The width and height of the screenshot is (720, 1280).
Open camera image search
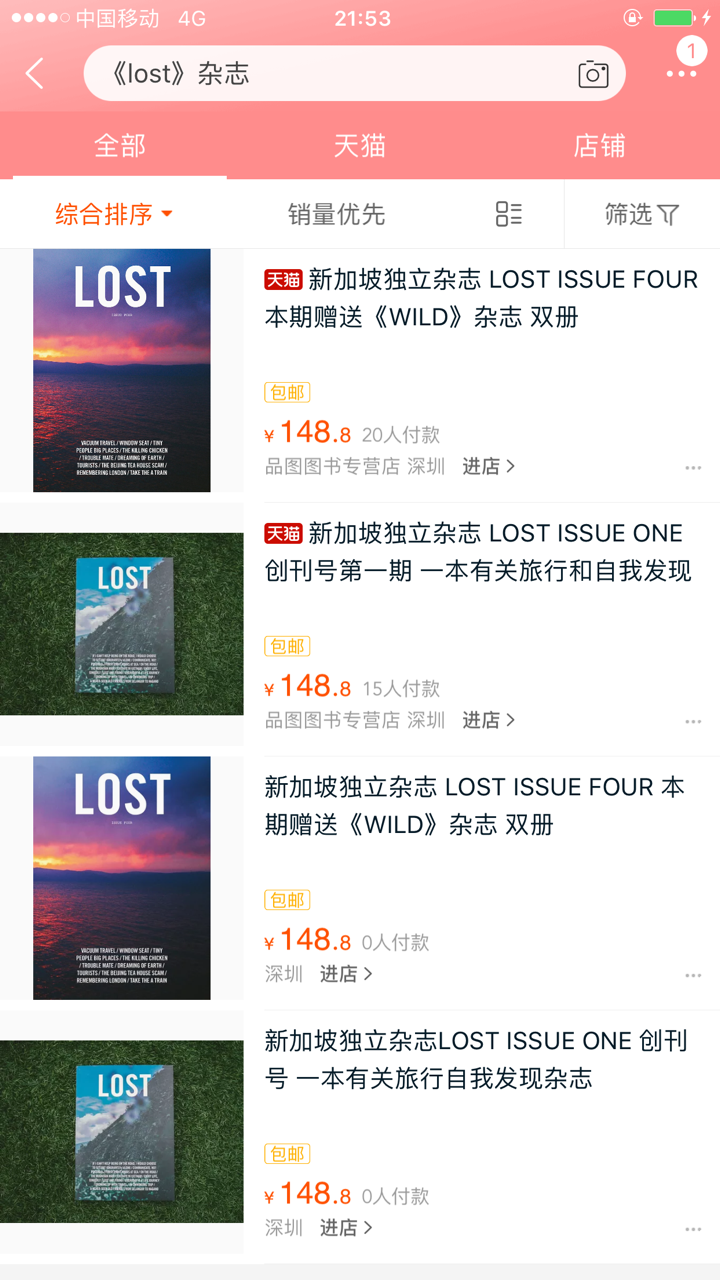(x=593, y=74)
